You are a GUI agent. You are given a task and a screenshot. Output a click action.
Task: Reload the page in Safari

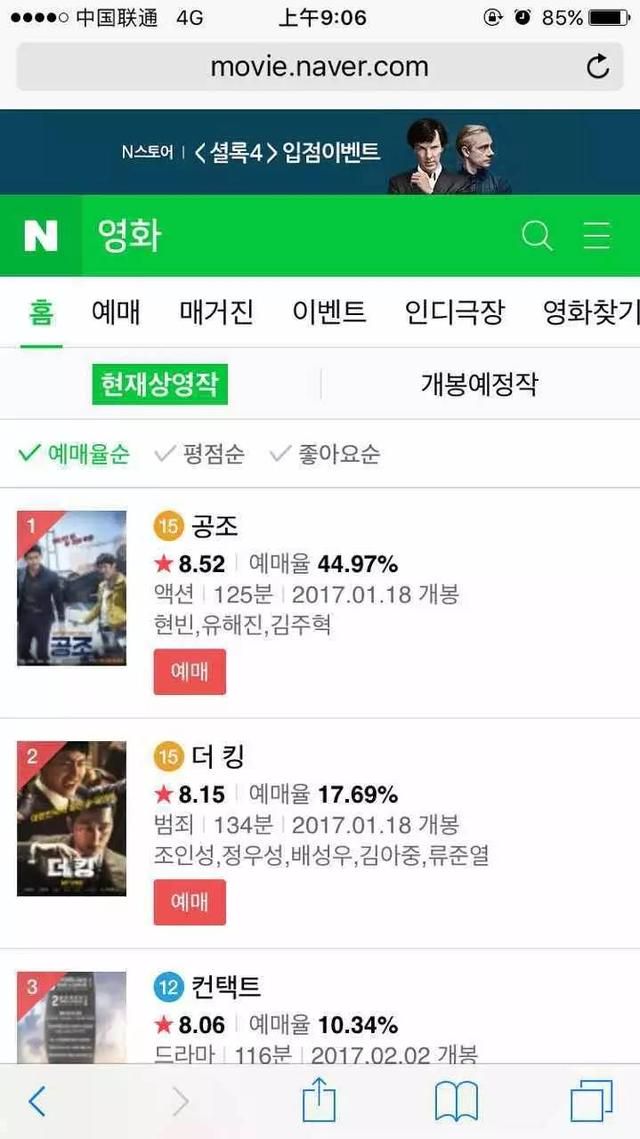click(x=597, y=67)
